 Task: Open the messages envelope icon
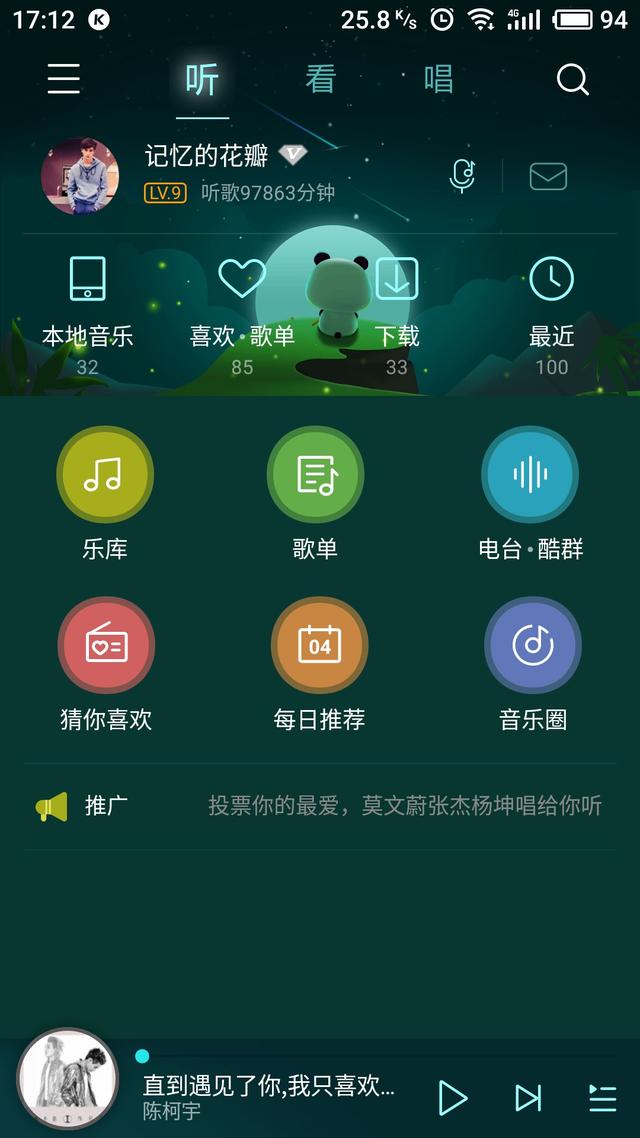click(x=548, y=176)
